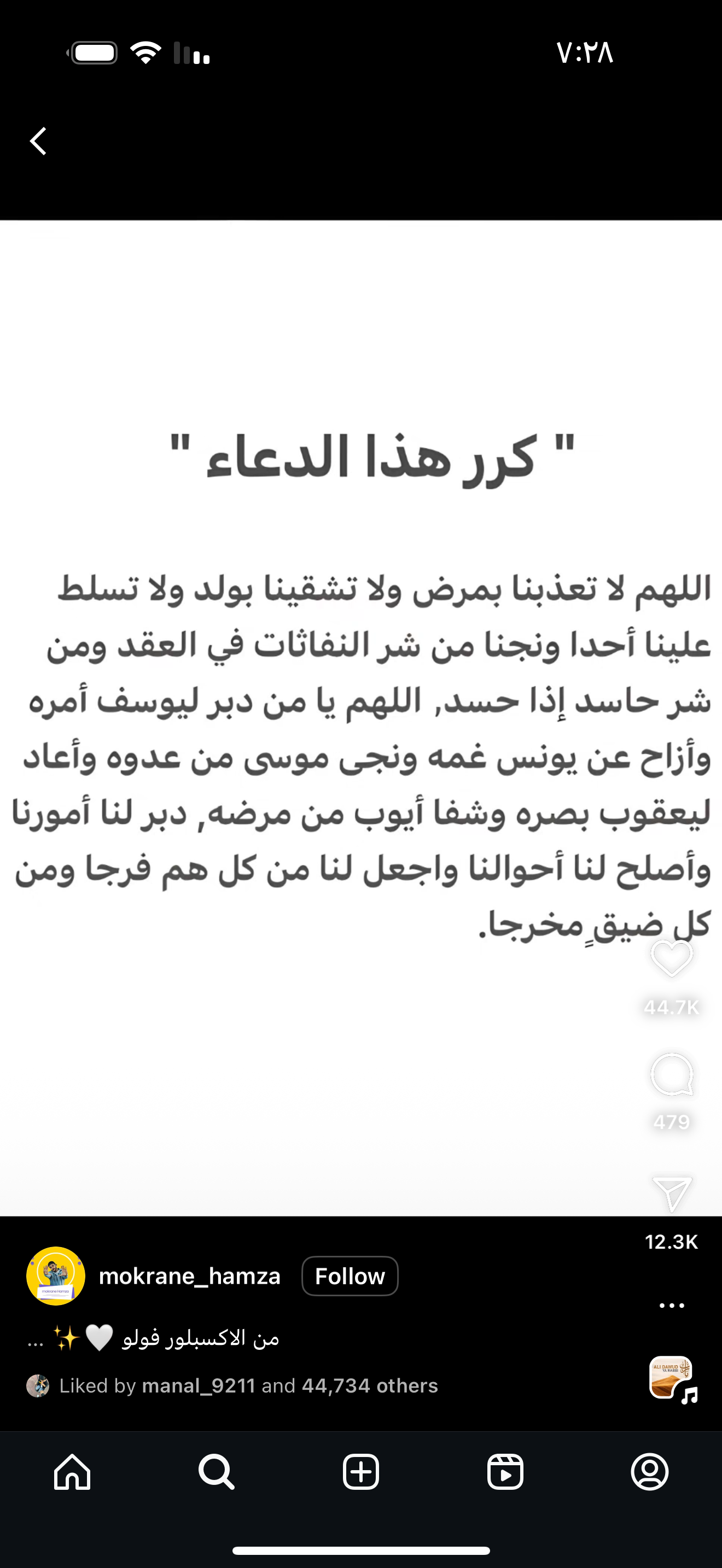Open the three-dot more options menu
The width and height of the screenshot is (722, 1568).
pos(672,1306)
